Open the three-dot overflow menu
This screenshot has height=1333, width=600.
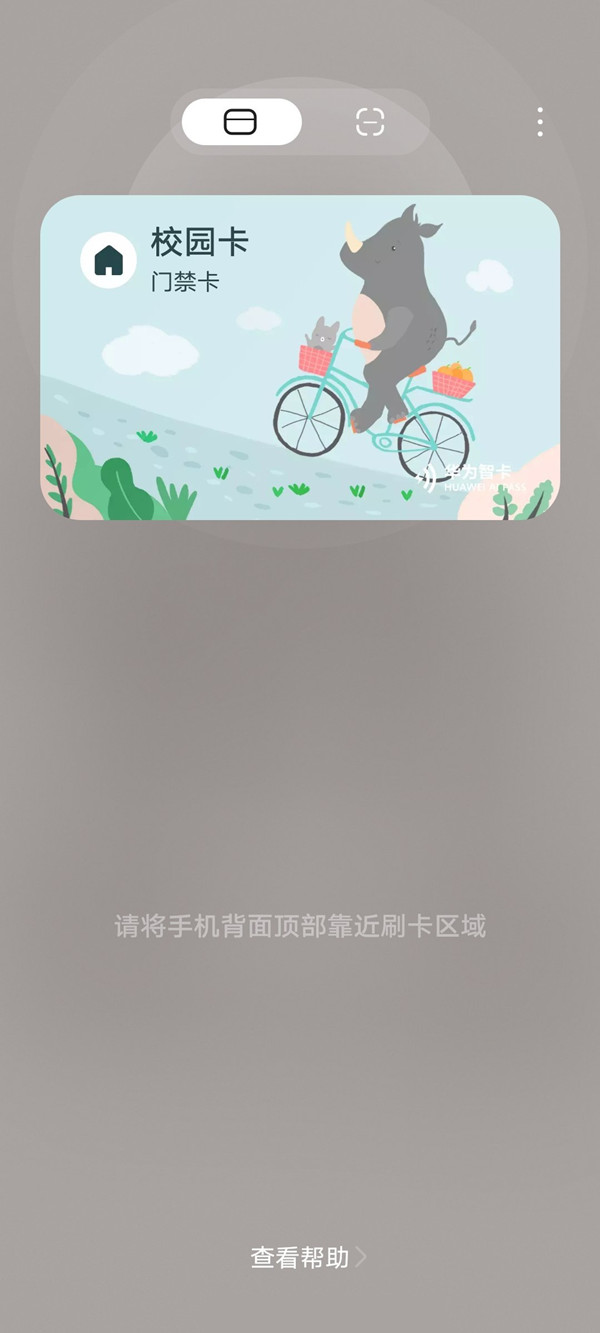pyautogui.click(x=540, y=122)
